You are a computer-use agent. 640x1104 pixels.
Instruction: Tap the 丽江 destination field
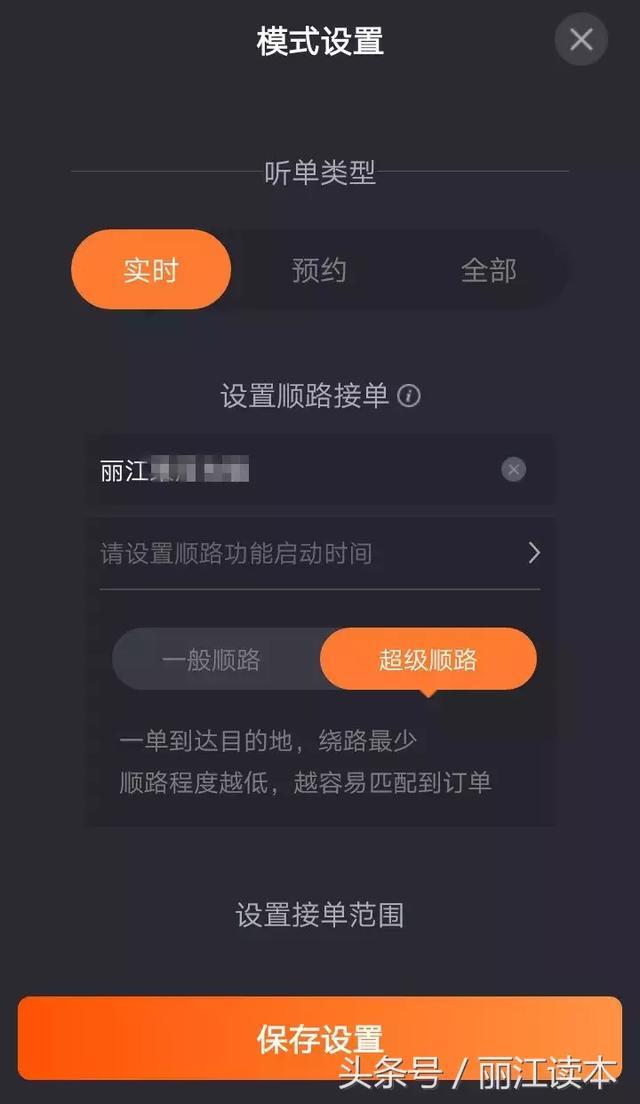click(x=290, y=470)
